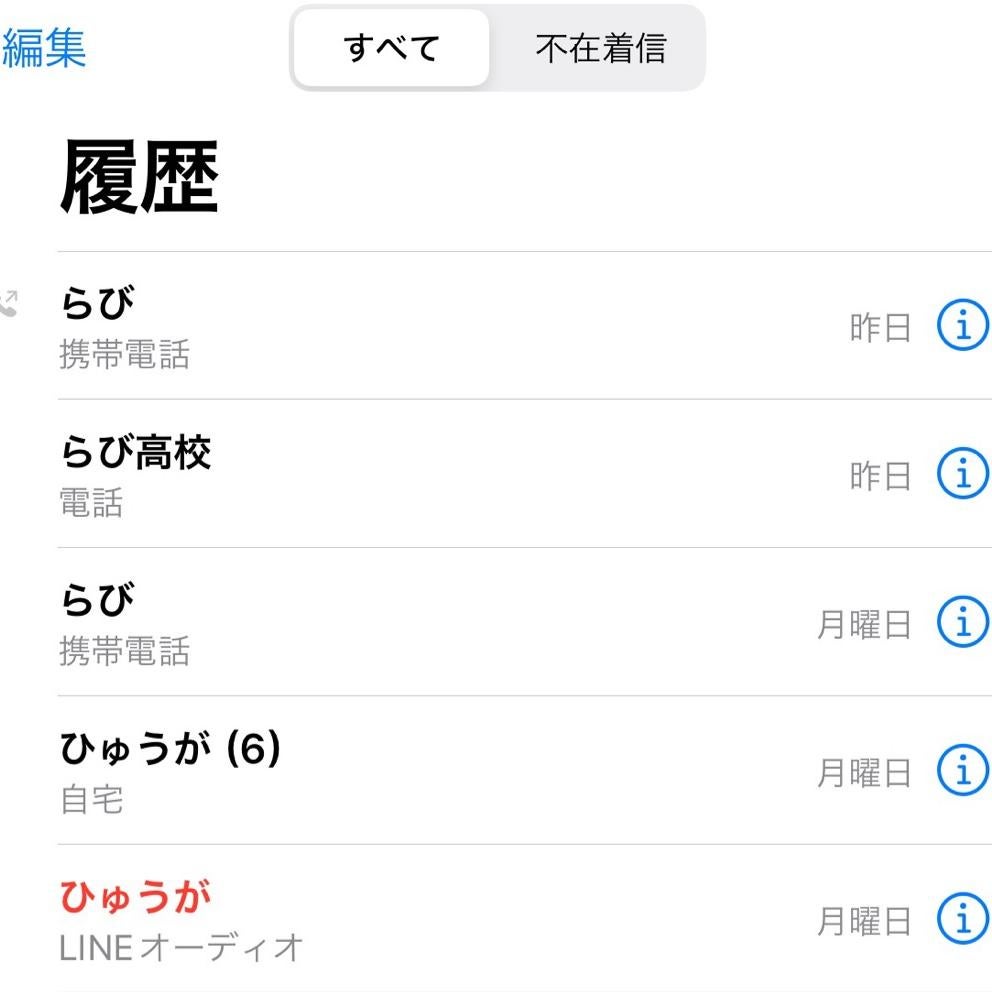View info for the らび高校 call
The image size is (992, 992).
click(x=962, y=474)
